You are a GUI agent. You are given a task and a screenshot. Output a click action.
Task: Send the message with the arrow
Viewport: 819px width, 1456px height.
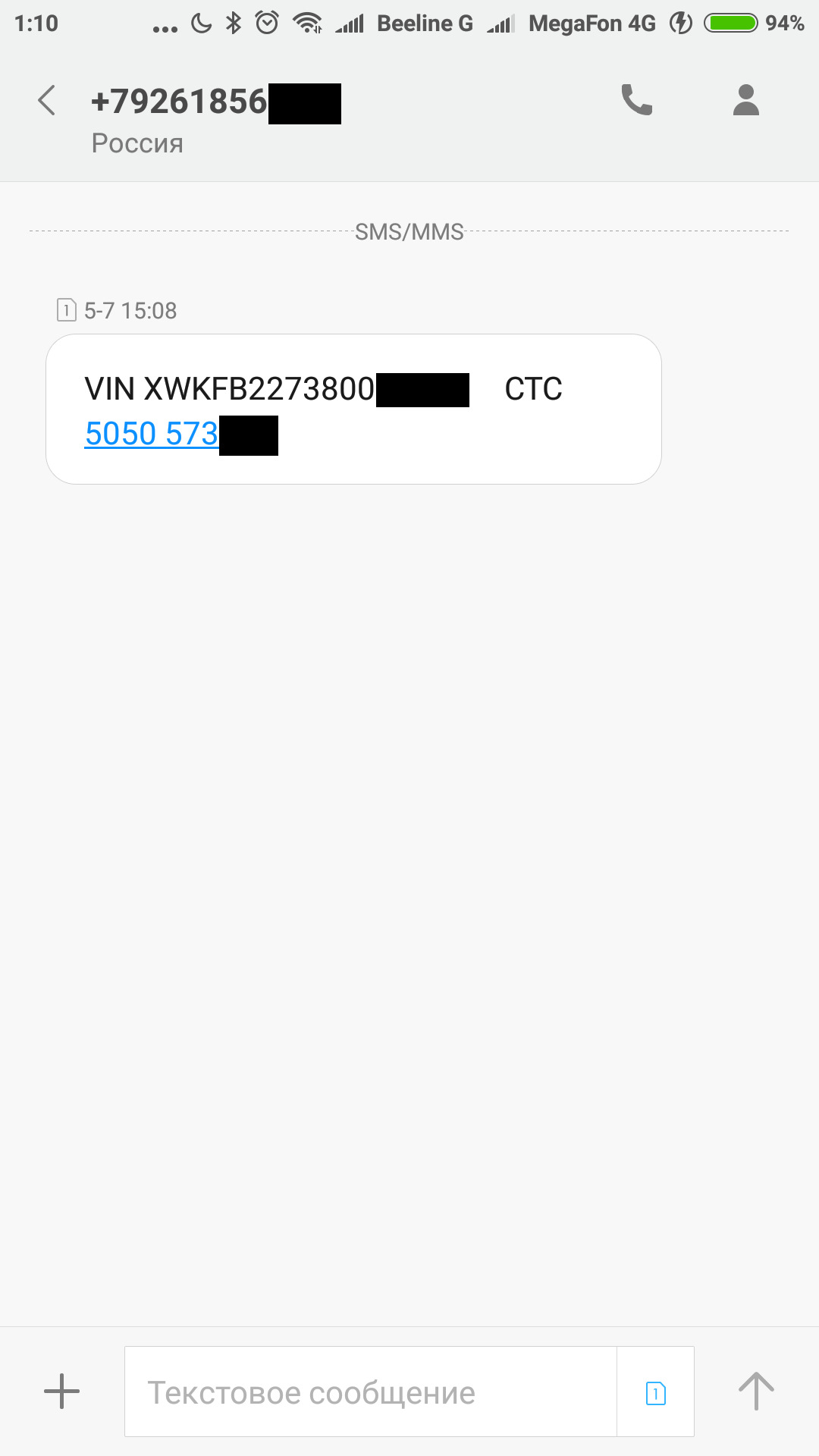(x=755, y=1392)
